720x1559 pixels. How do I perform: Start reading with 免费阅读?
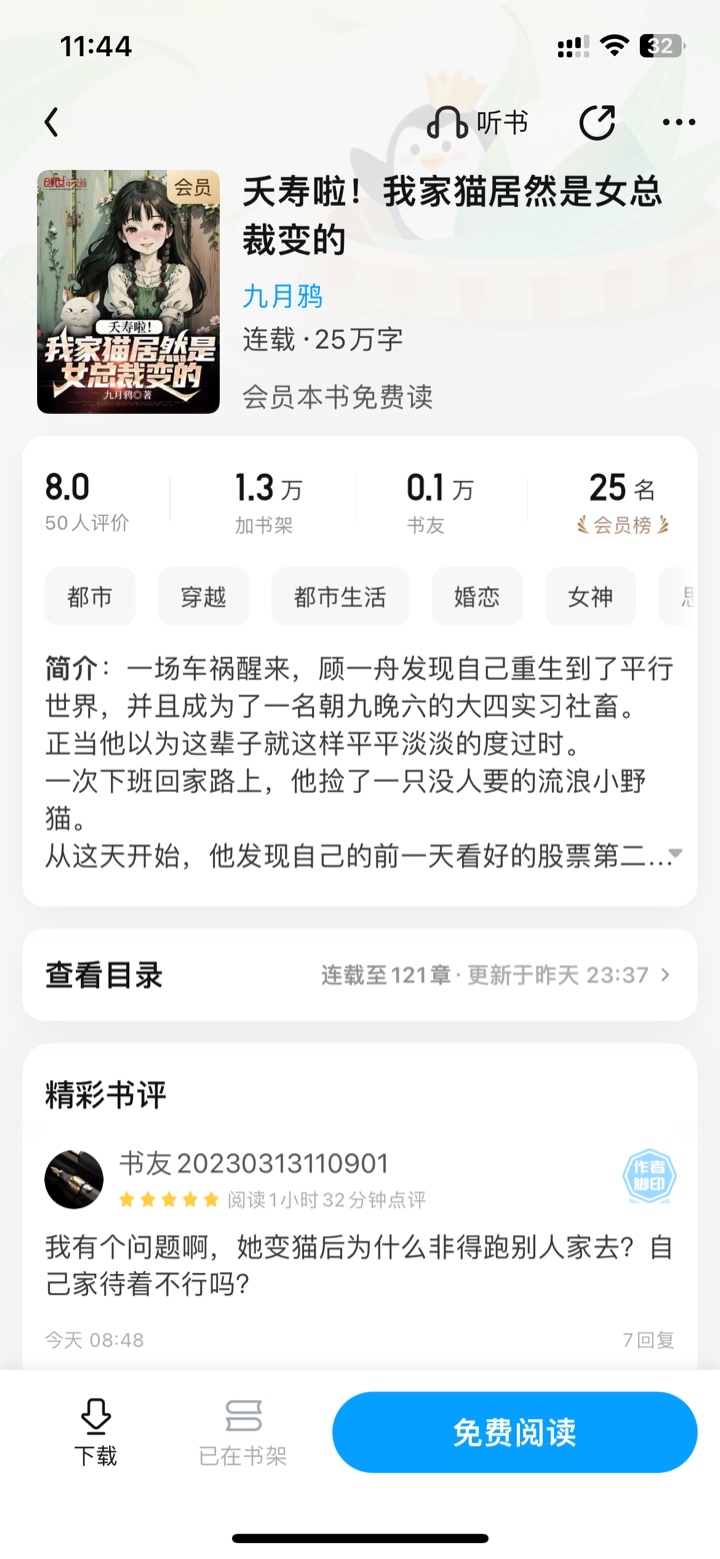[x=514, y=1432]
